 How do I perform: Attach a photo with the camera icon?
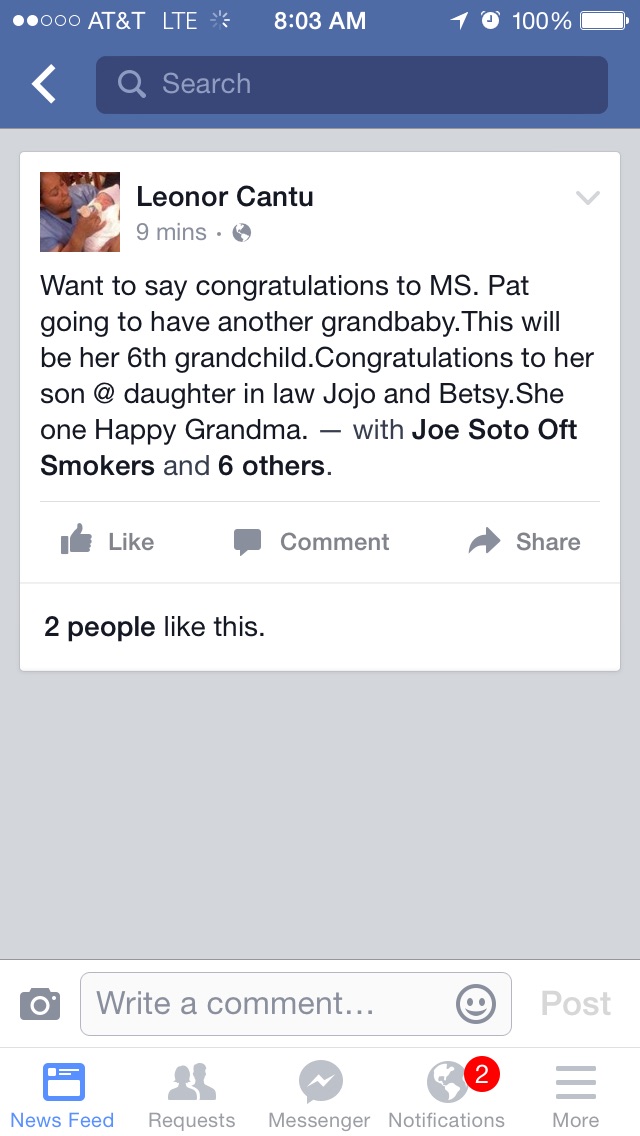click(40, 1003)
